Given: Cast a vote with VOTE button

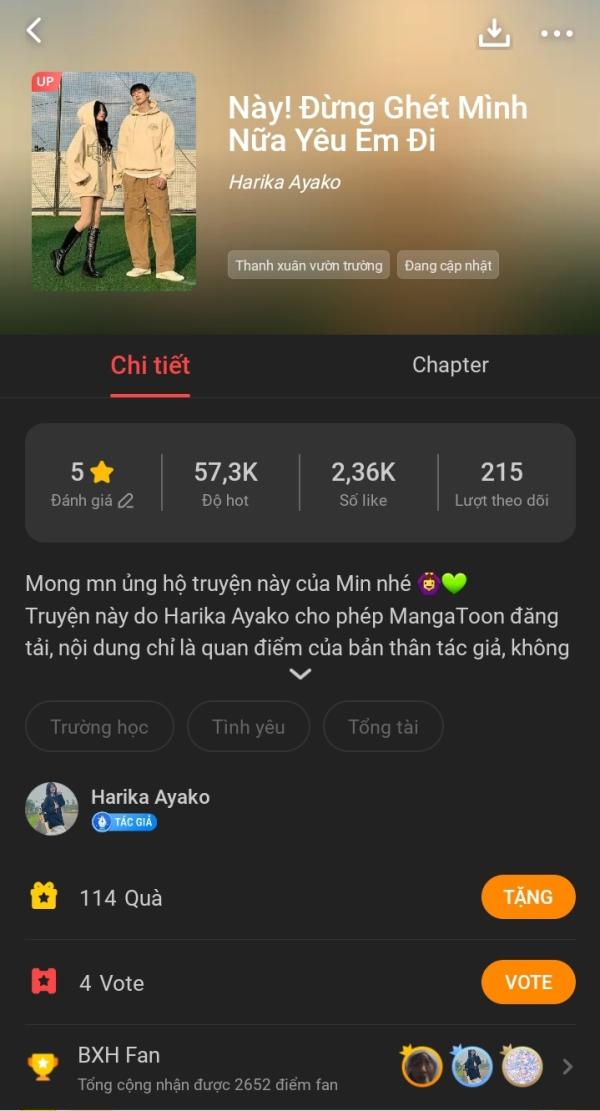Looking at the screenshot, I should pos(528,982).
